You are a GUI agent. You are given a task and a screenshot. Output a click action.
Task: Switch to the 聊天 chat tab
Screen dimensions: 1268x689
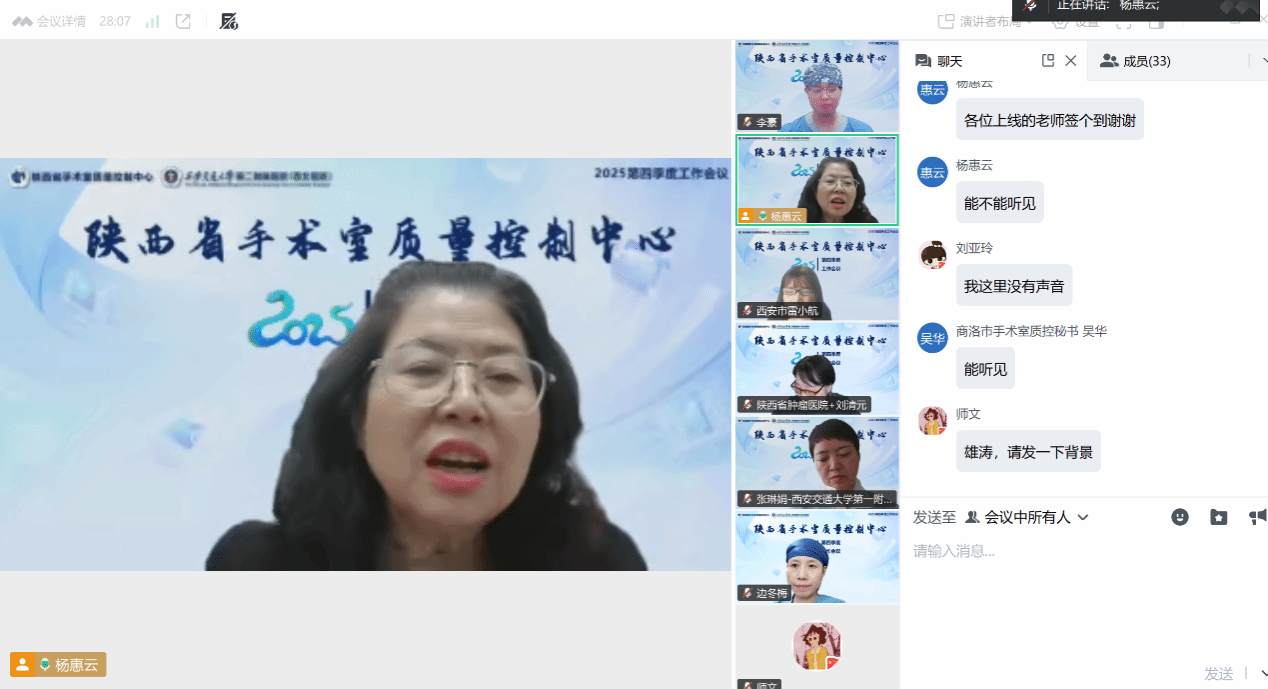(939, 61)
